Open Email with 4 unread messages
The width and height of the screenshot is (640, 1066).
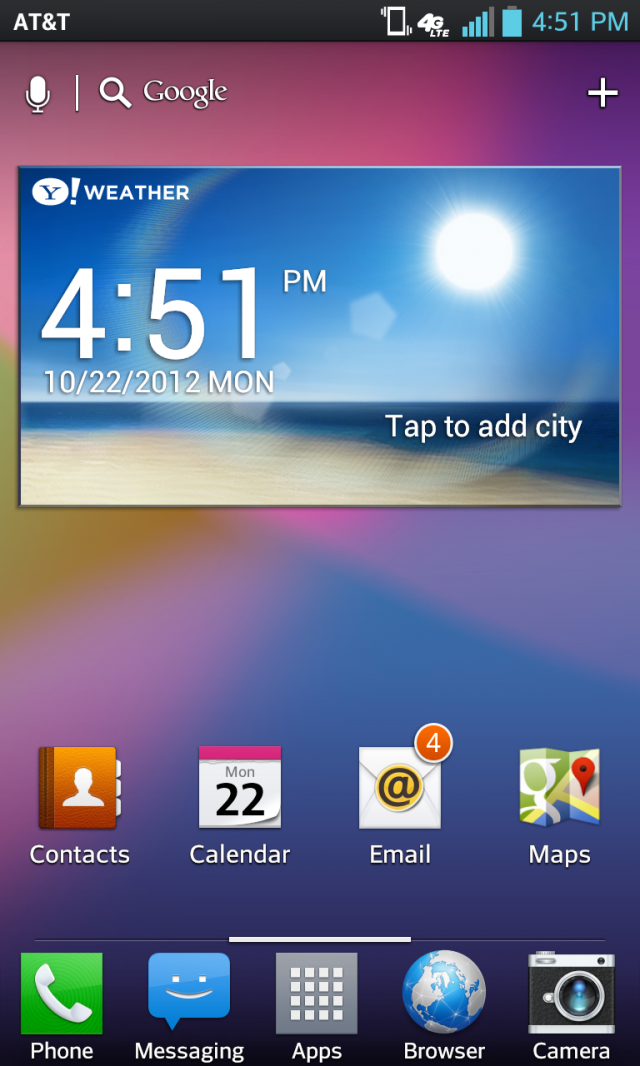coord(400,806)
